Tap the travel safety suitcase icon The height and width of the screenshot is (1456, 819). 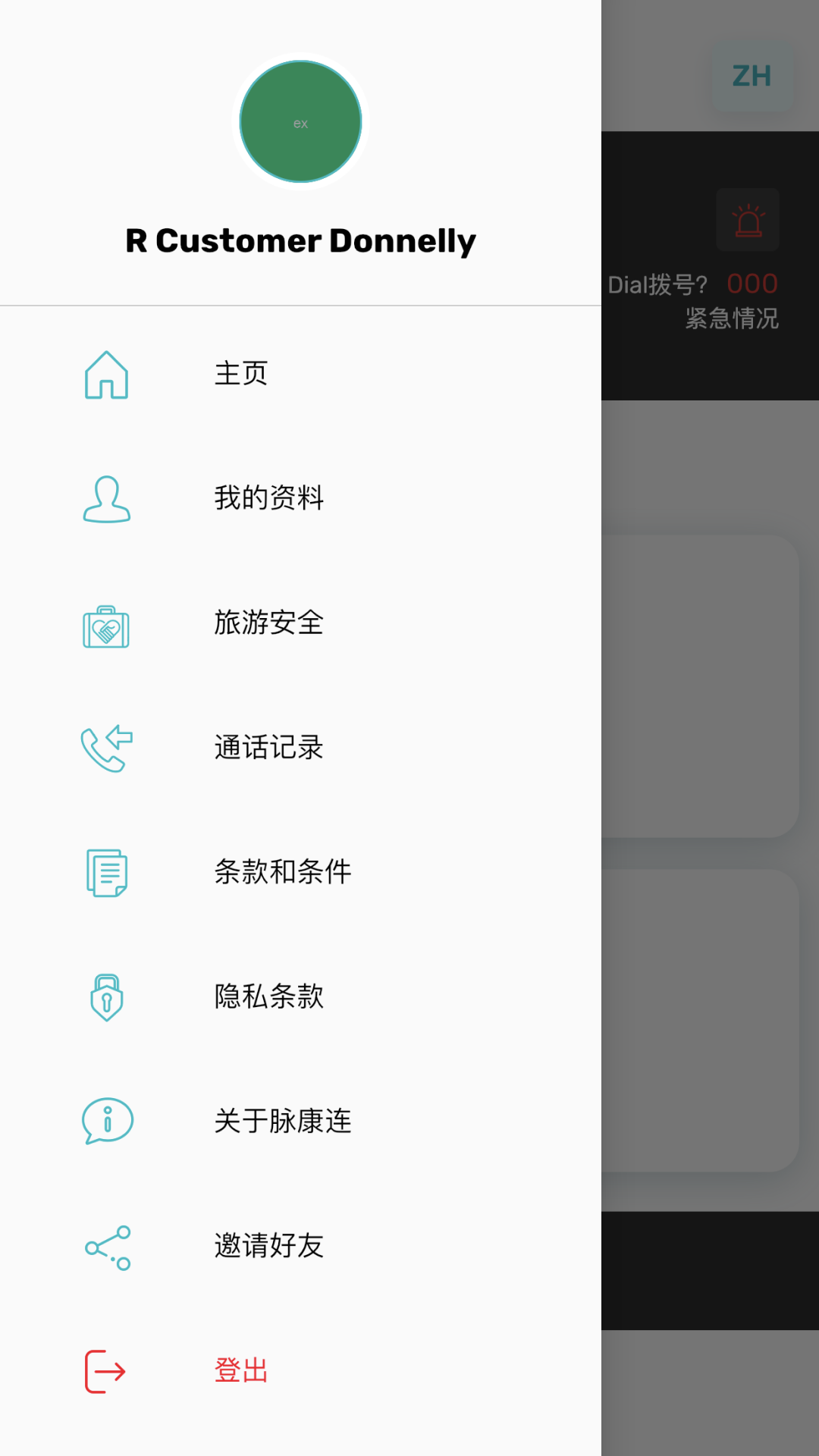click(x=107, y=623)
